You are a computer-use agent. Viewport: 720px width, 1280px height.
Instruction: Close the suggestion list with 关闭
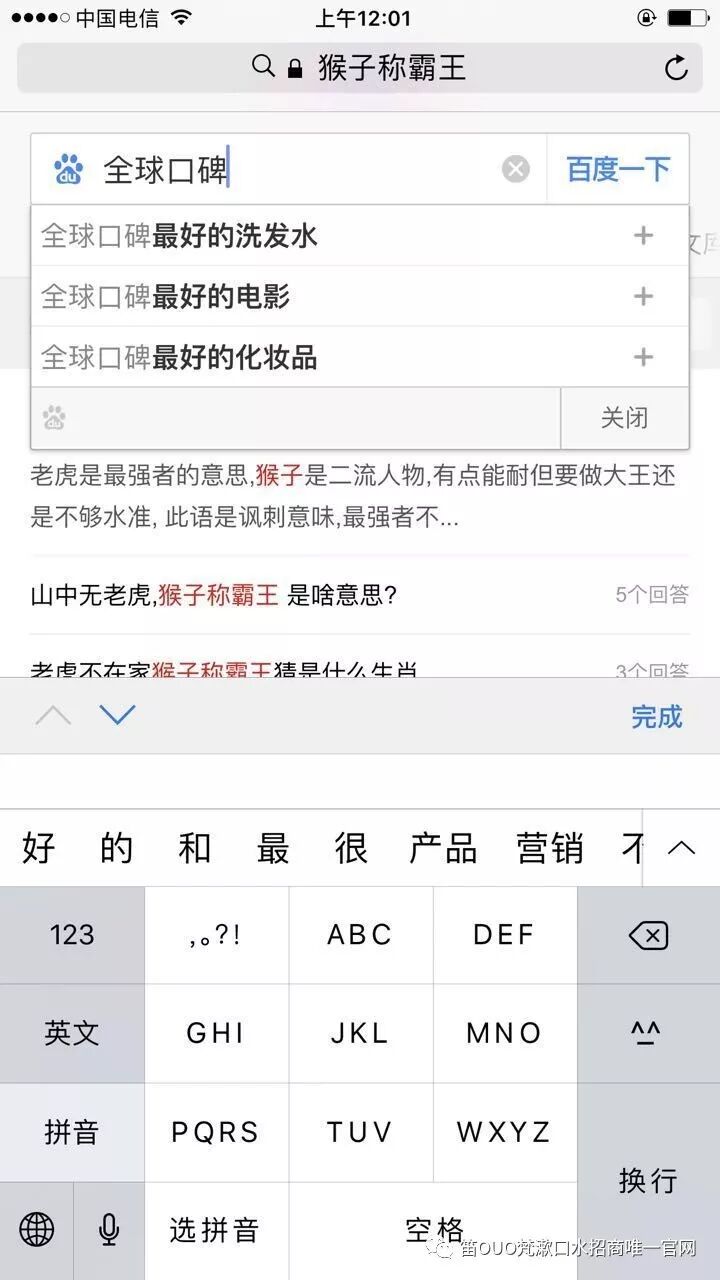pos(624,418)
